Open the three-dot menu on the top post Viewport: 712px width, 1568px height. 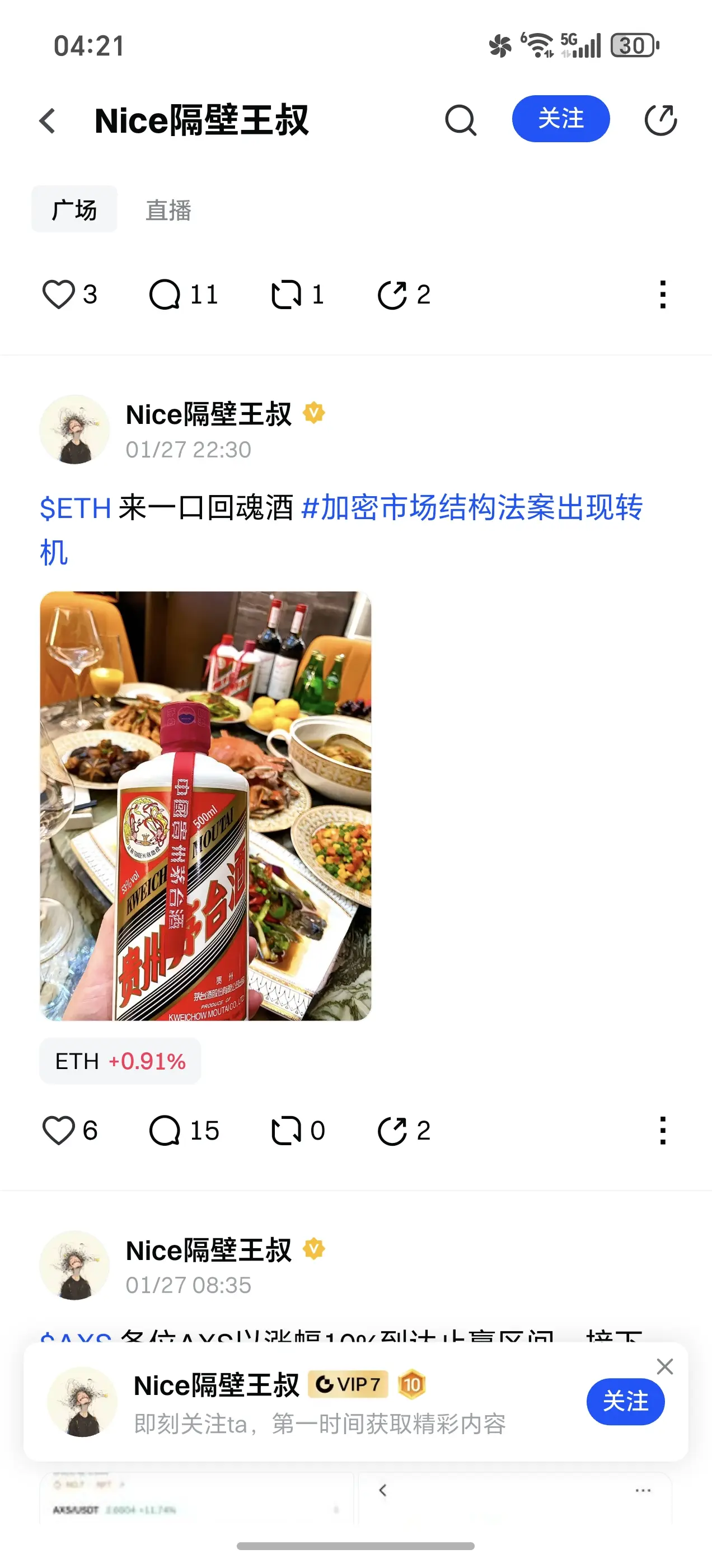tap(662, 295)
